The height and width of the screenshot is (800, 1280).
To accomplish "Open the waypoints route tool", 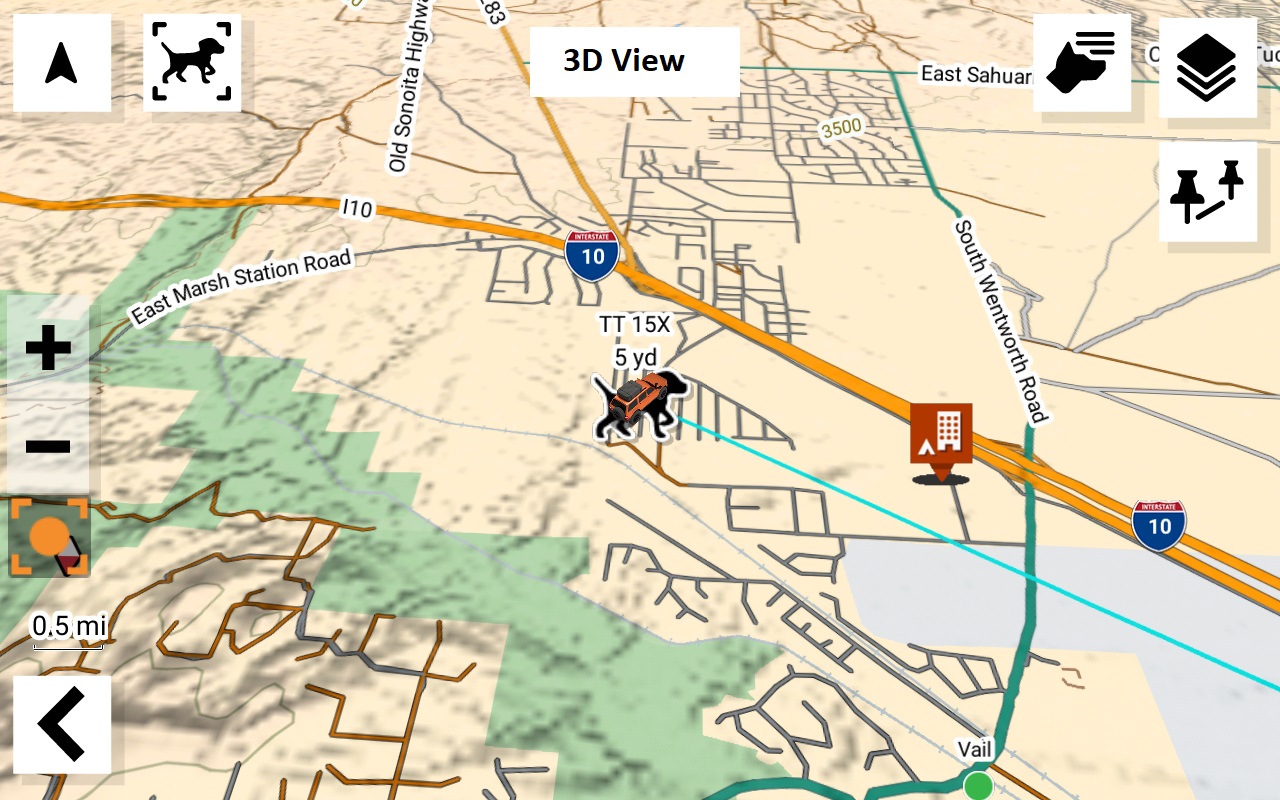I will [x=1207, y=191].
